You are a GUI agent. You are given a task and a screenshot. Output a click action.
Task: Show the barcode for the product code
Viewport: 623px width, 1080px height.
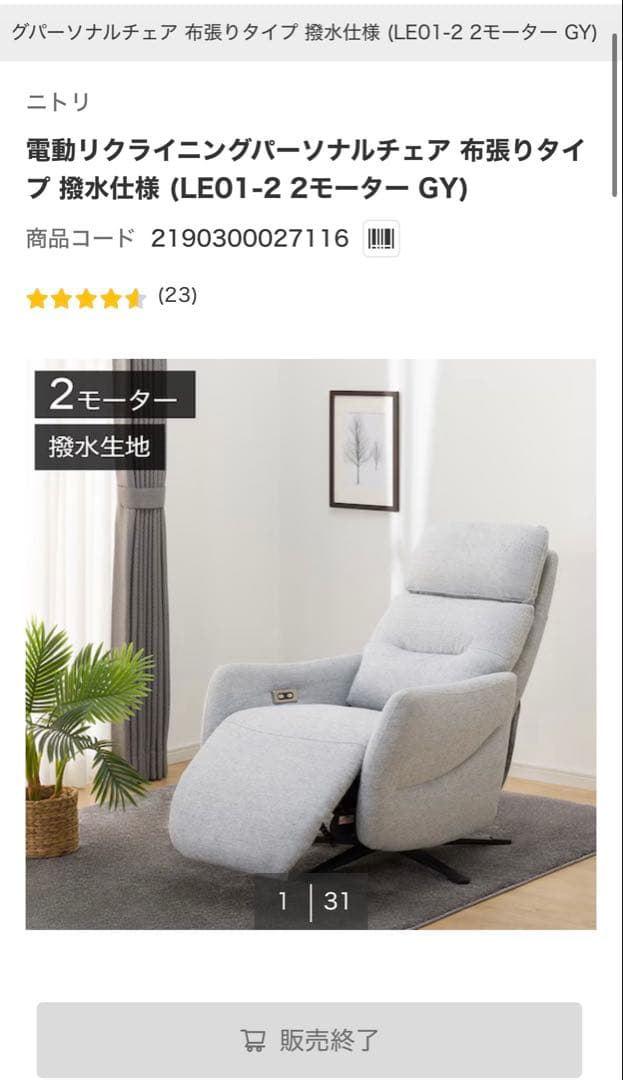coord(381,239)
